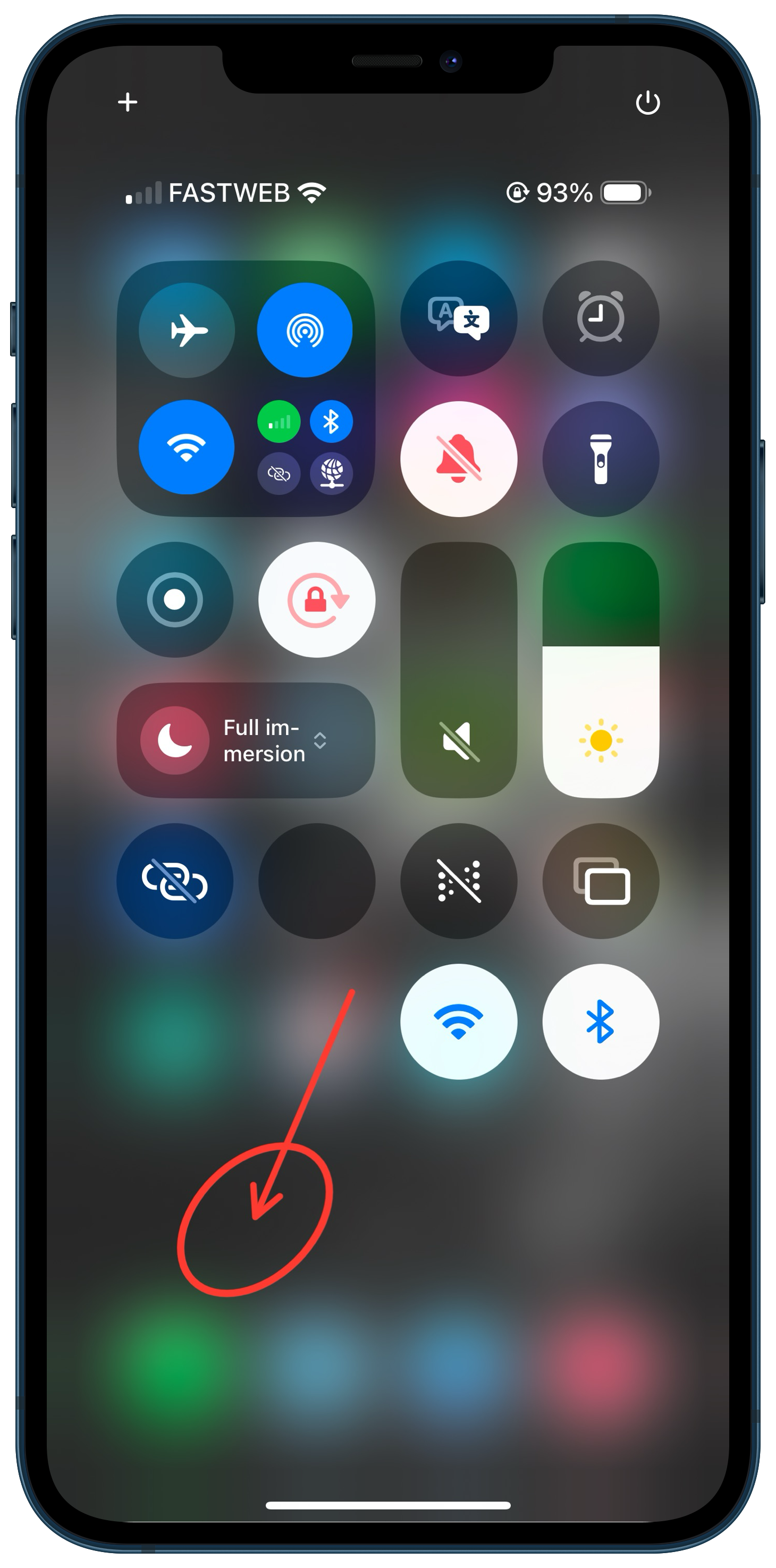Tap the muted volume slider
Image resolution: width=776 pixels, height=1568 pixels.
pyautogui.click(x=459, y=670)
